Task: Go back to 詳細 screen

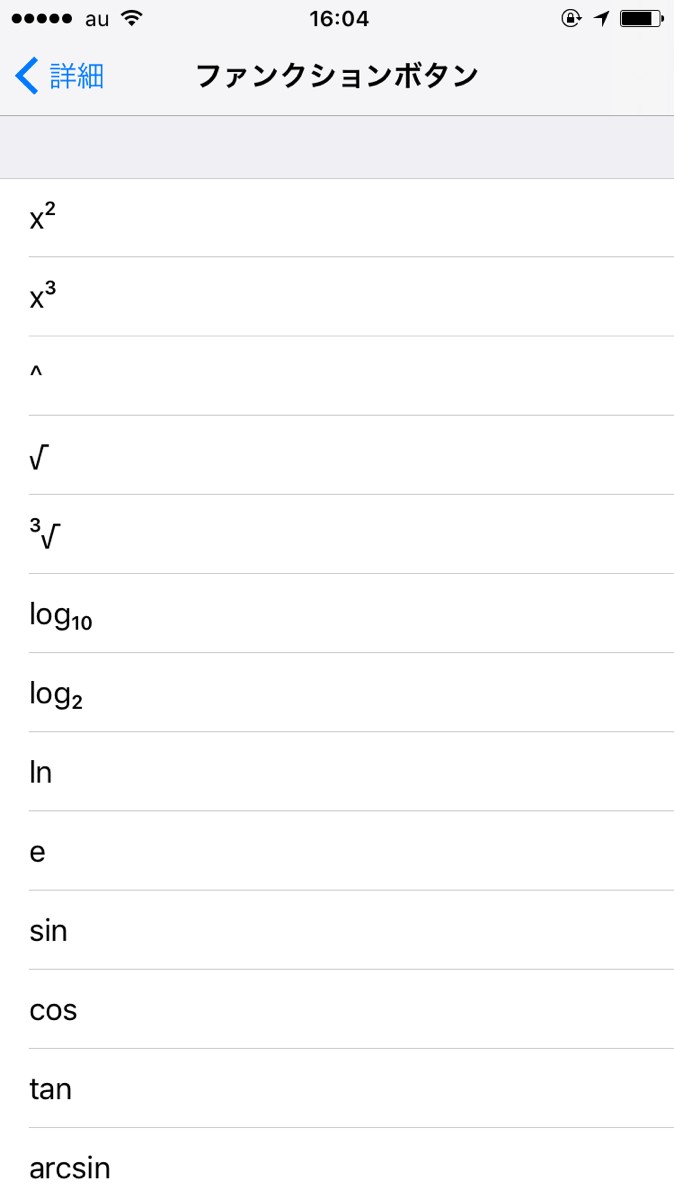Action: pos(60,76)
